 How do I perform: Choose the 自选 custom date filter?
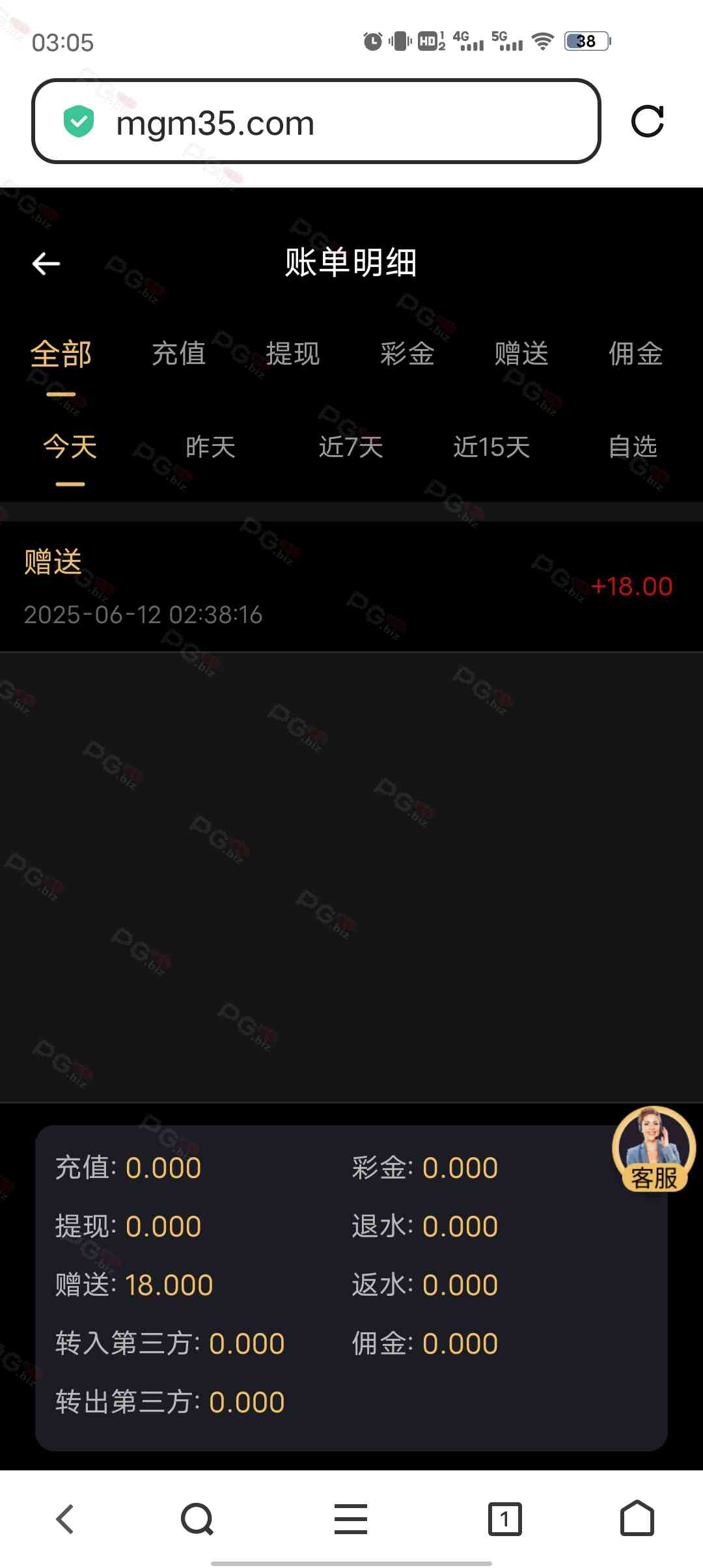coord(633,447)
